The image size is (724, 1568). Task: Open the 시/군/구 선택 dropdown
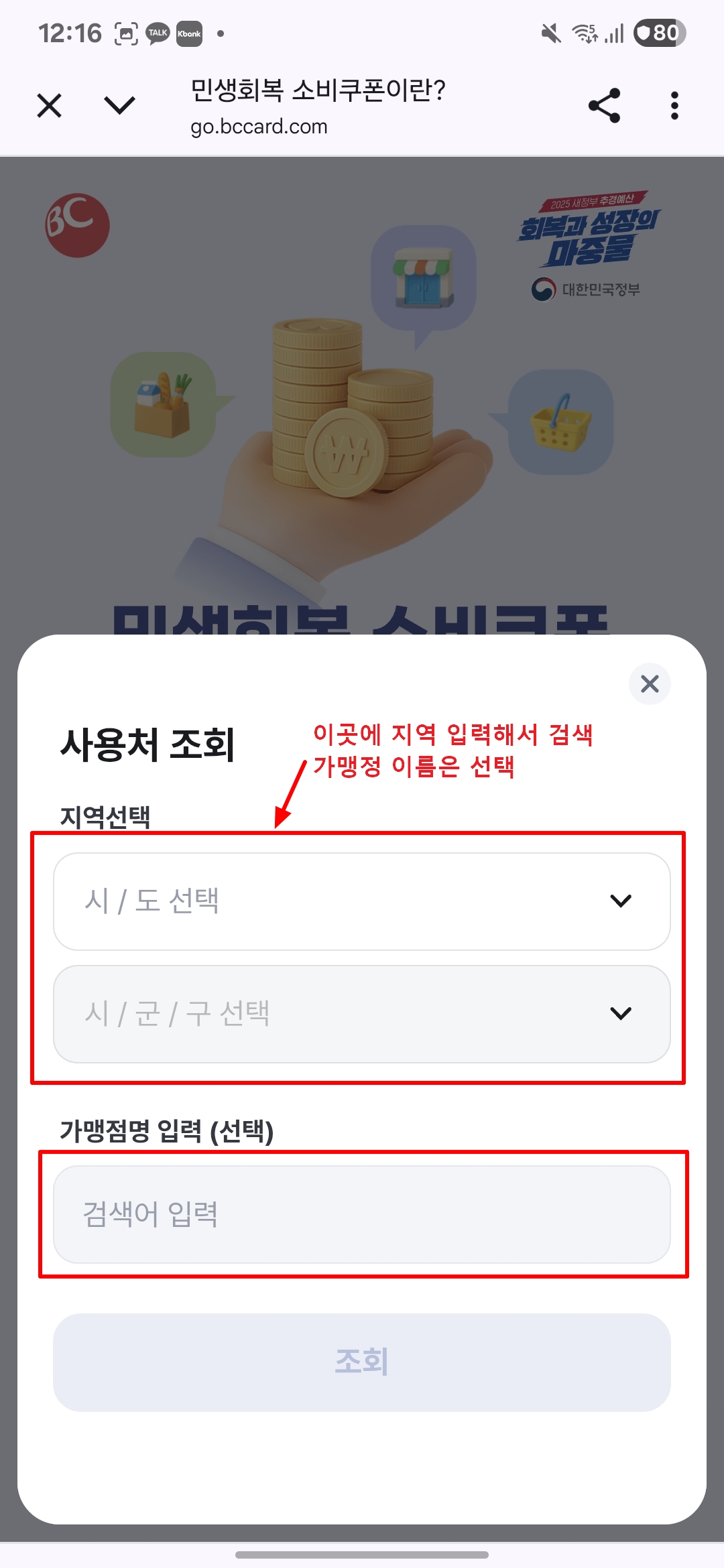362,1014
